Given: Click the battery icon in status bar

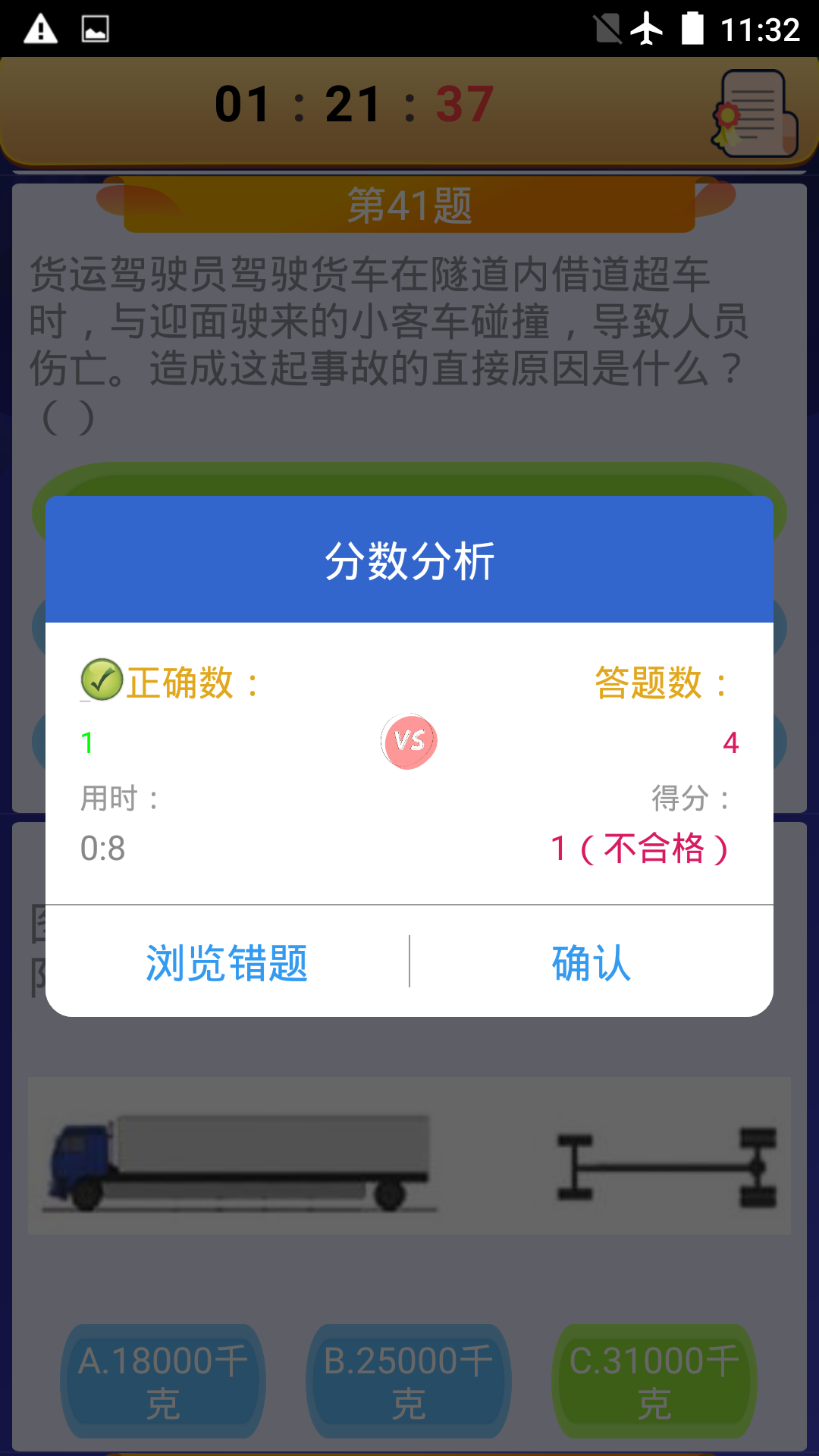Looking at the screenshot, I should click(694, 27).
